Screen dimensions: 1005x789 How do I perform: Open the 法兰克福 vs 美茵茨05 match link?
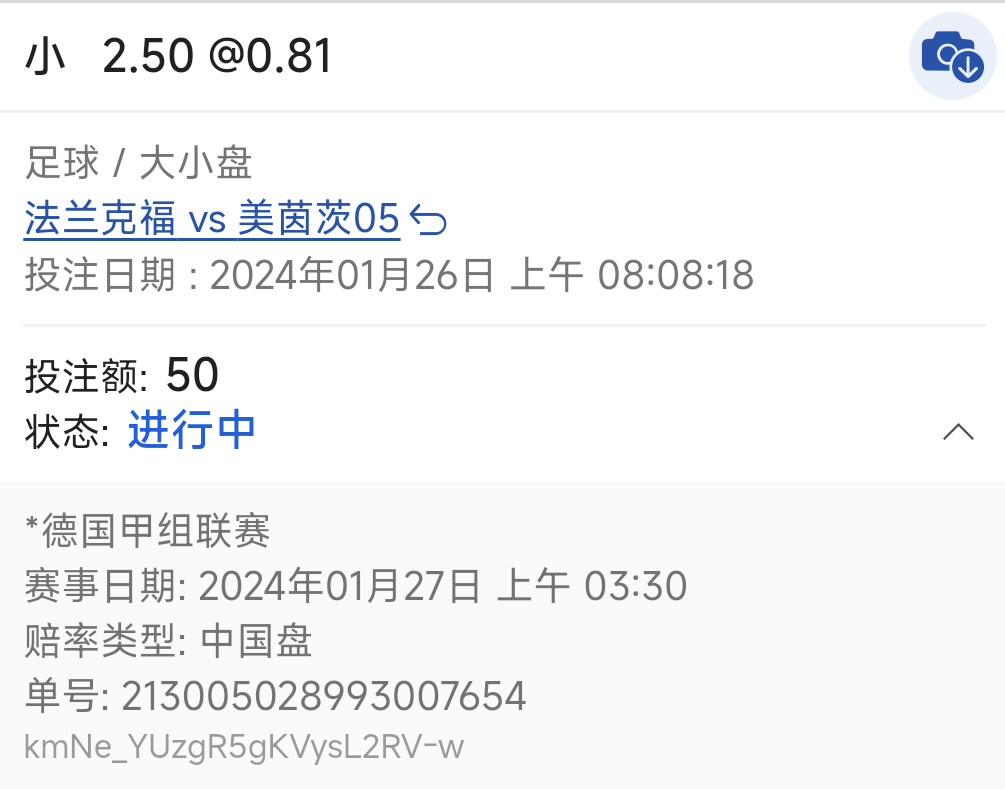click(212, 219)
